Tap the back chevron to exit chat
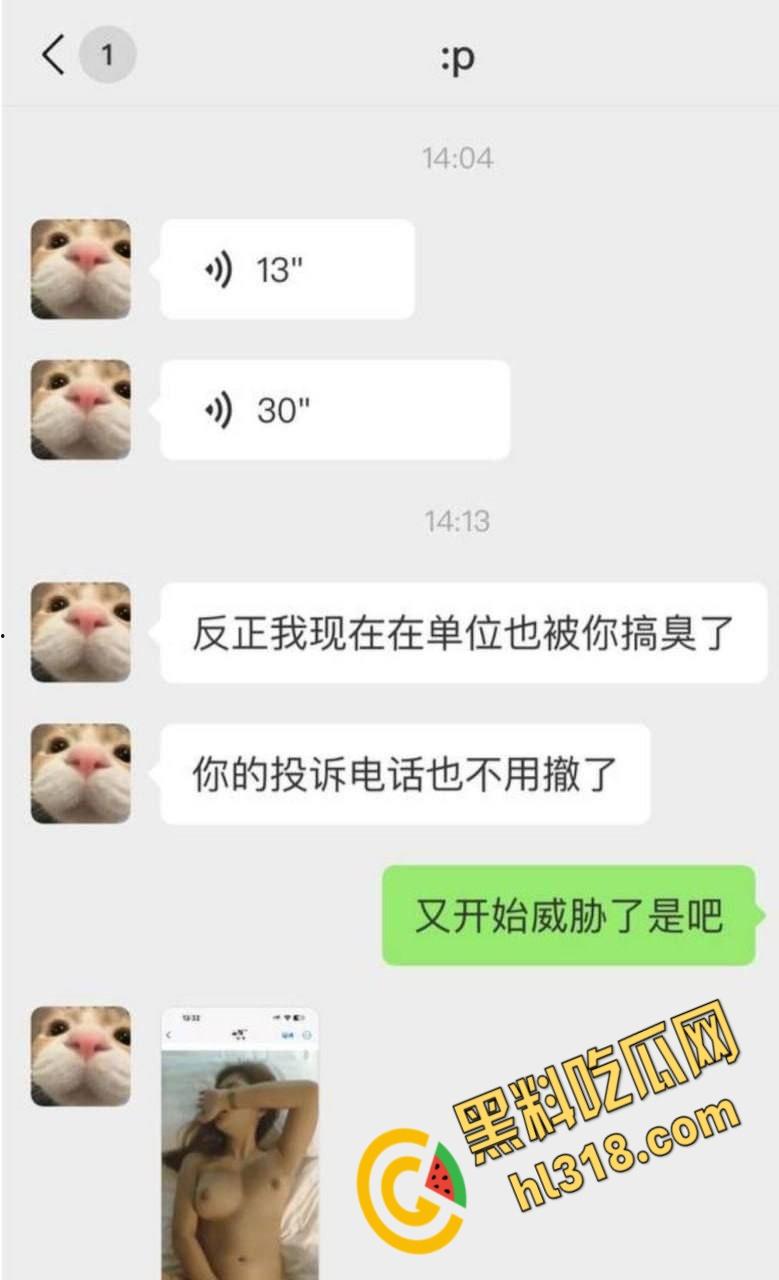 52,55
